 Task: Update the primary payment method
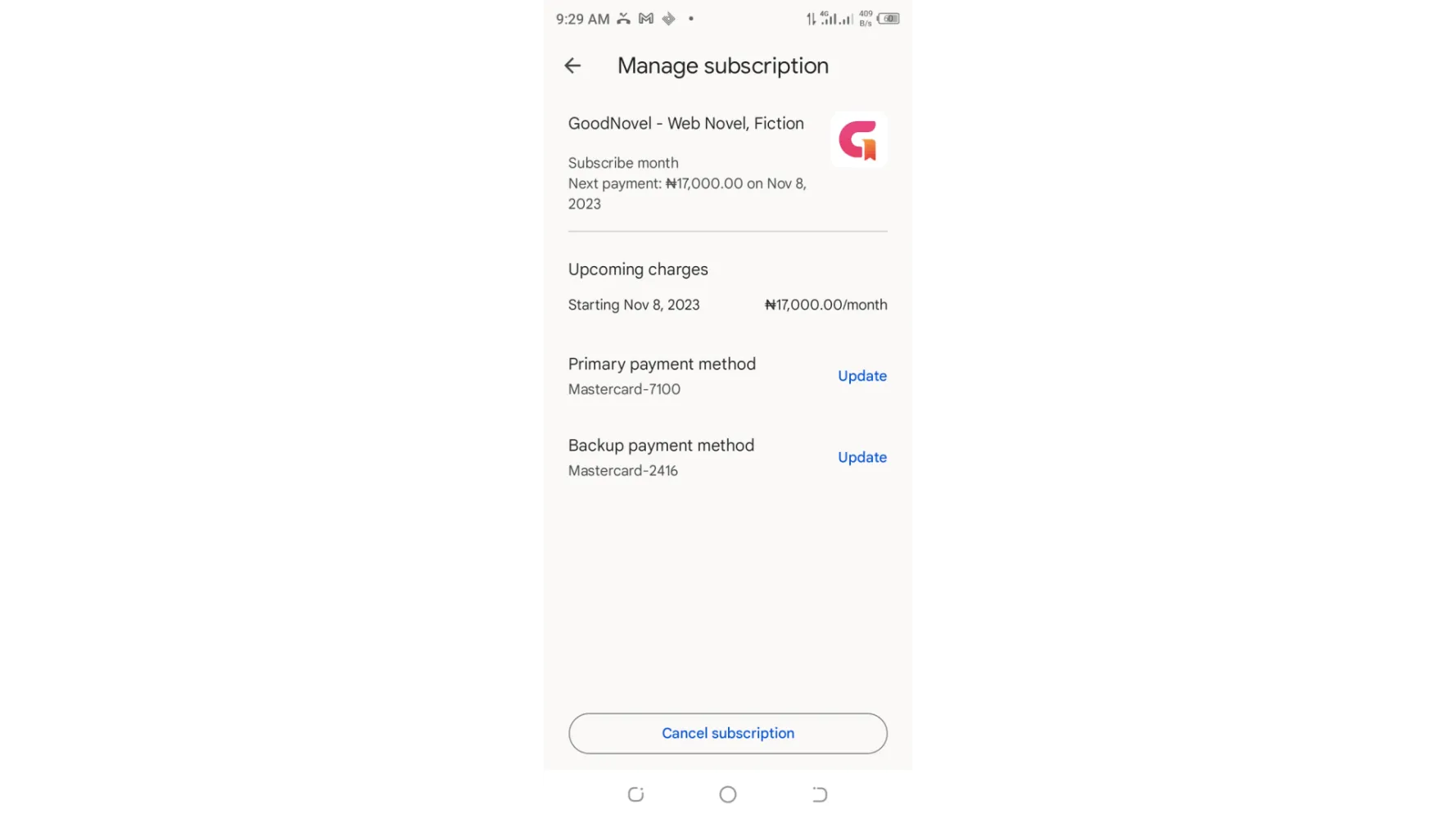(861, 376)
